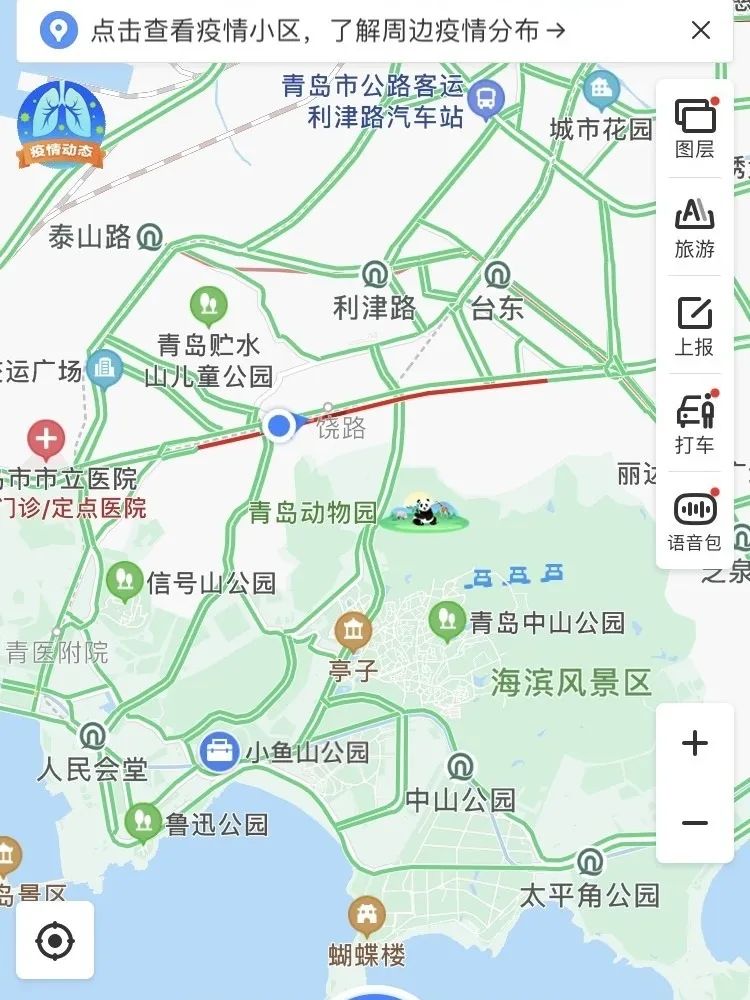Tap the 鲁迅公园 park marker
This screenshot has width=750, height=1000.
143,821
